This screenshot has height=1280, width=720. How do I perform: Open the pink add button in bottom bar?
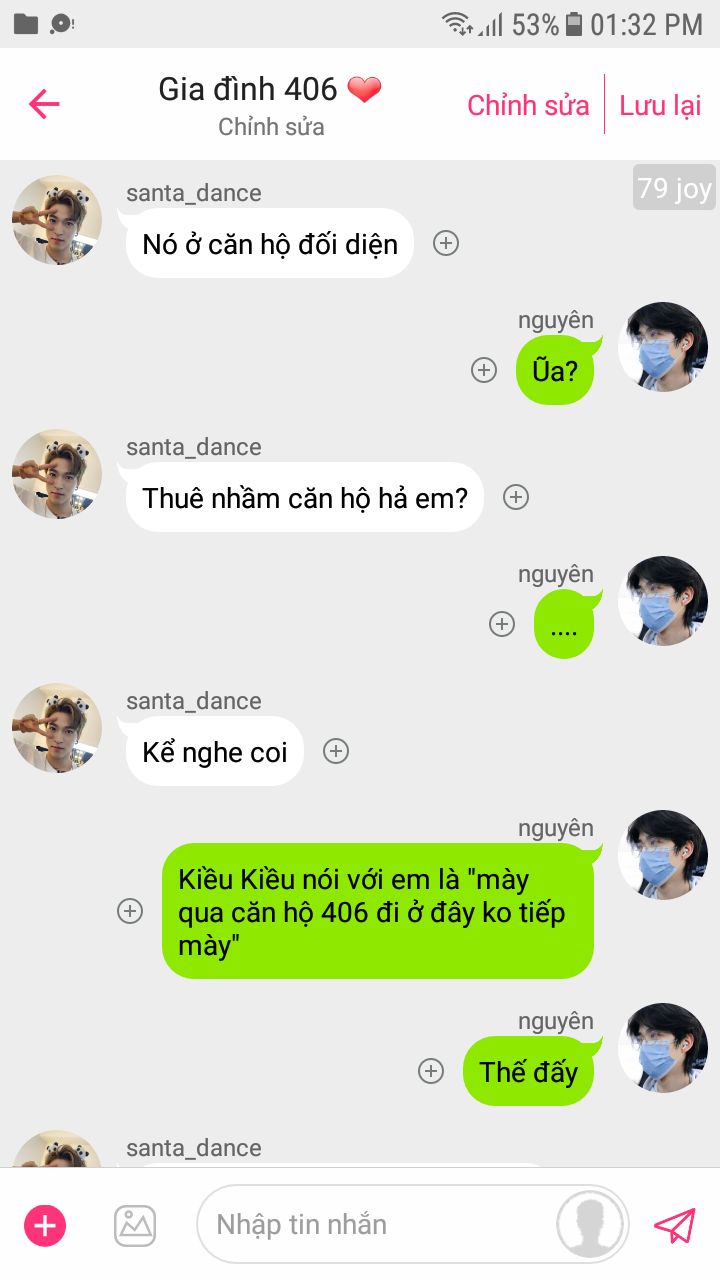pos(45,1225)
